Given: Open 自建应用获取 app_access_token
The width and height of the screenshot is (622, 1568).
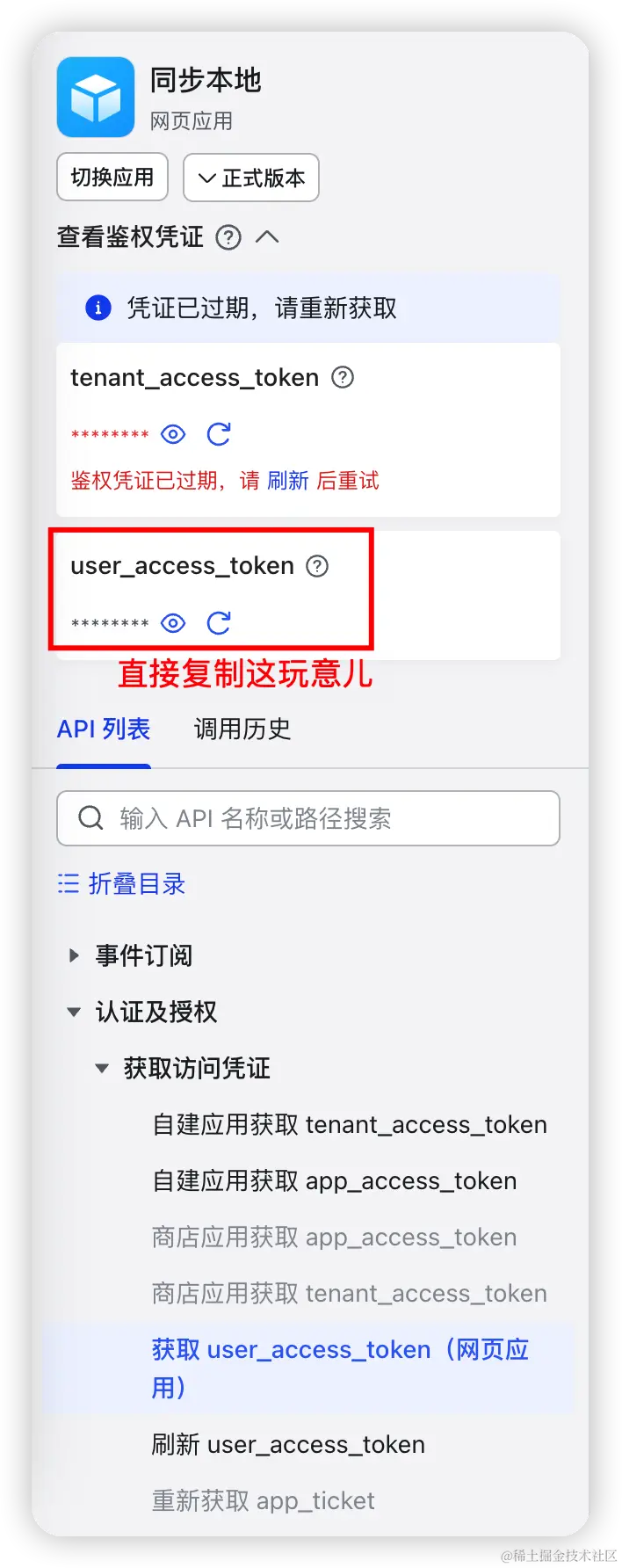Looking at the screenshot, I should [x=334, y=1180].
